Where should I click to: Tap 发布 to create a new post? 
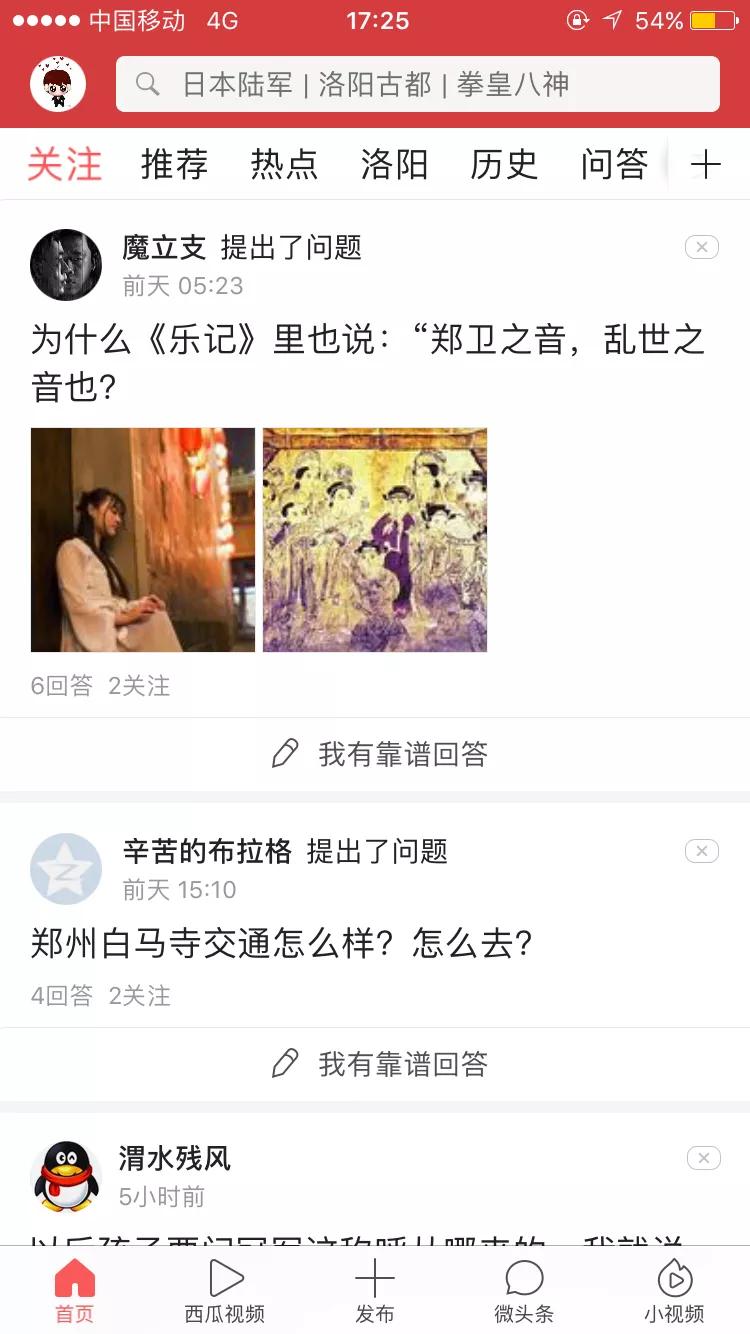375,1291
